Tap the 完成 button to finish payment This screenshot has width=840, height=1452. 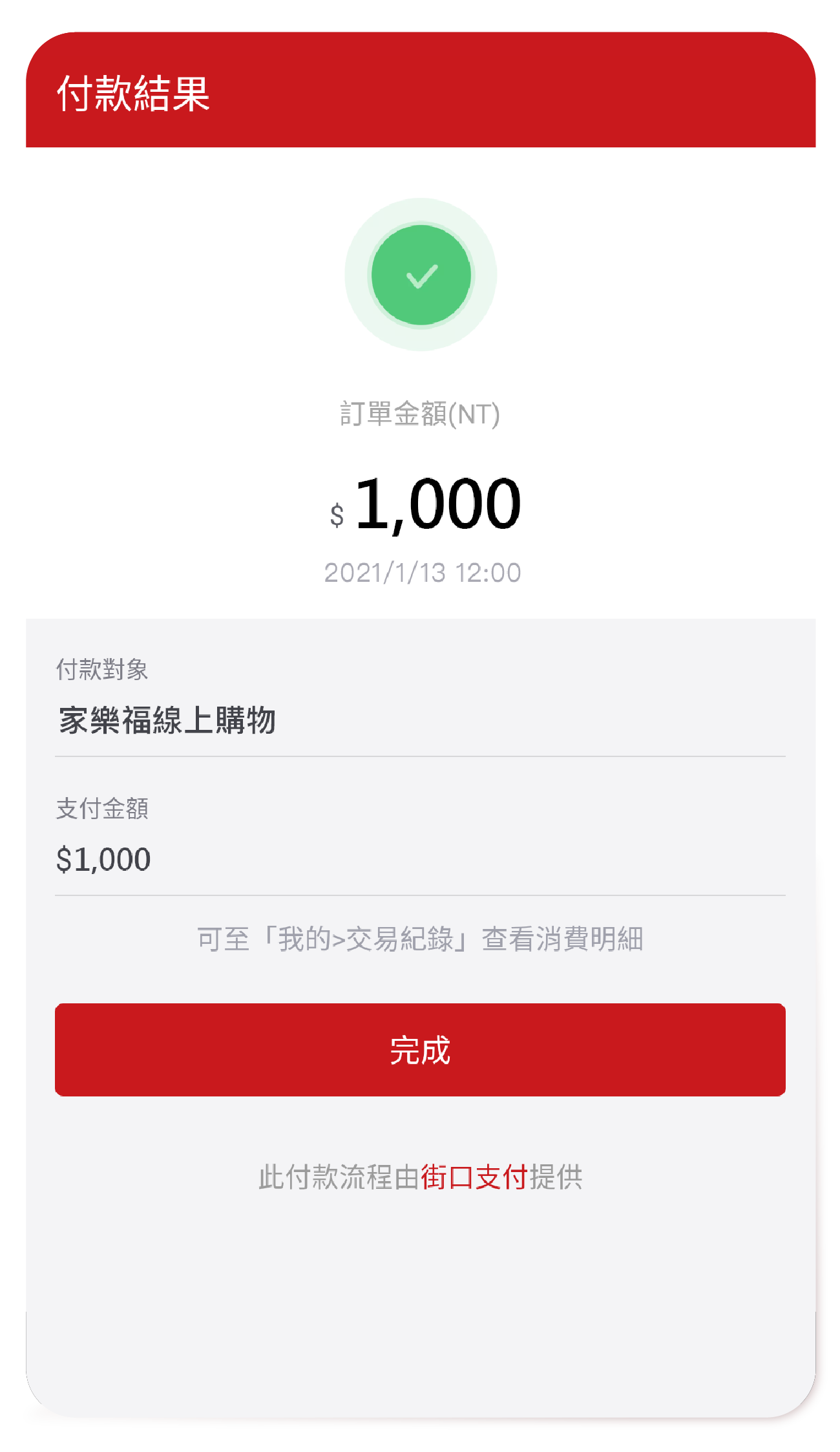pos(420,1049)
